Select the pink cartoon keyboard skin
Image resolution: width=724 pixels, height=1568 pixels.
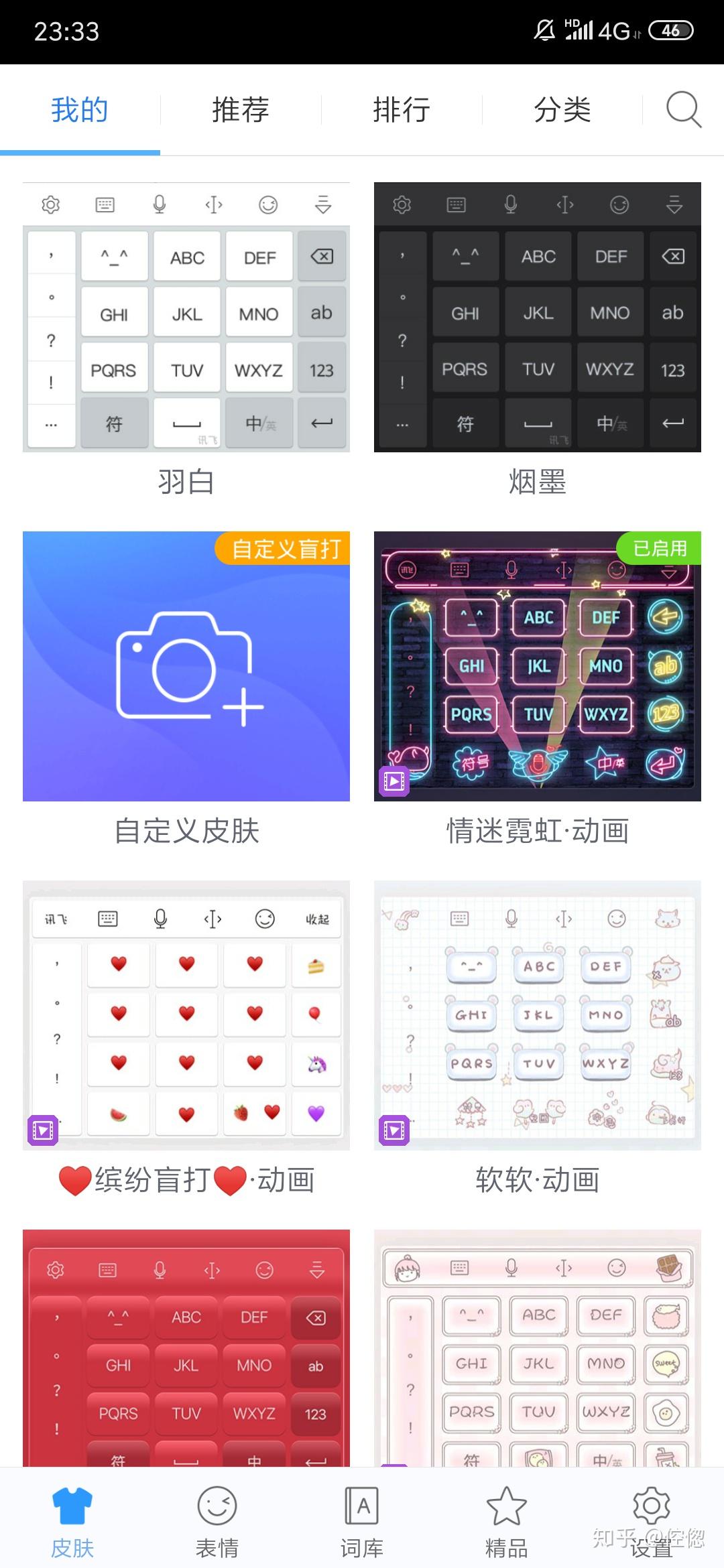[538, 1347]
